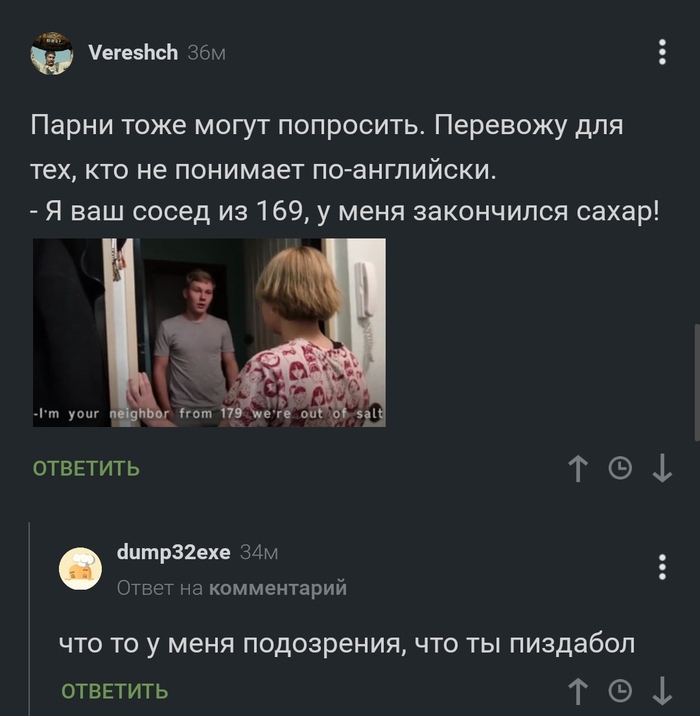This screenshot has width=700, height=716.
Task: Reply to Vereshch's comment
Action: [86, 468]
